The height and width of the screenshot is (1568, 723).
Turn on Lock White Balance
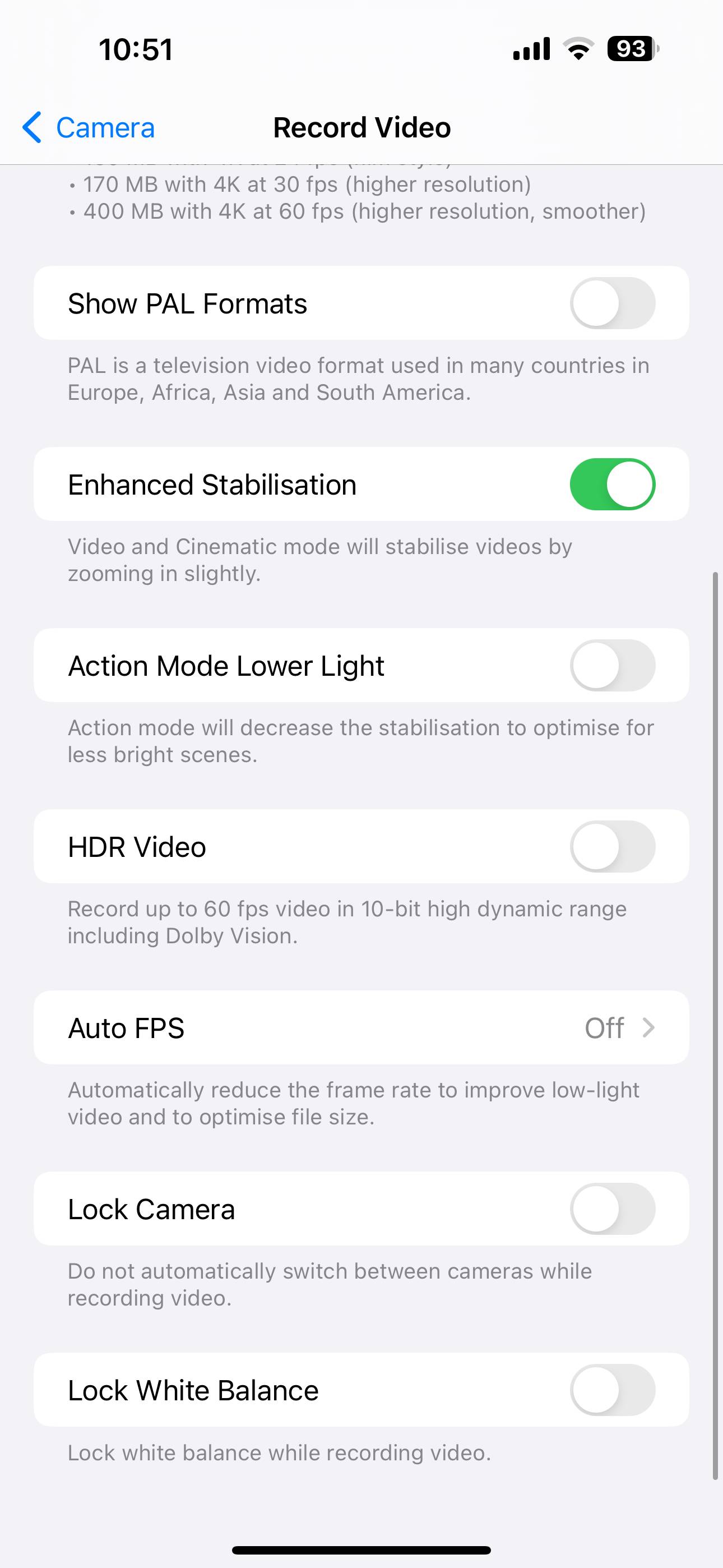[612, 1390]
